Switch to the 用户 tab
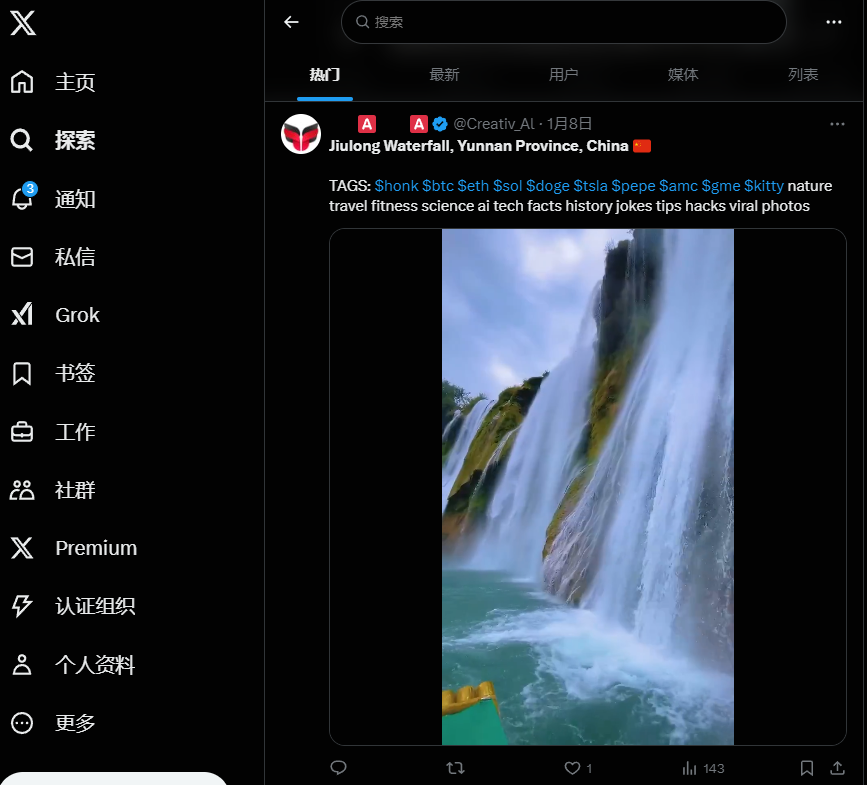 click(563, 75)
